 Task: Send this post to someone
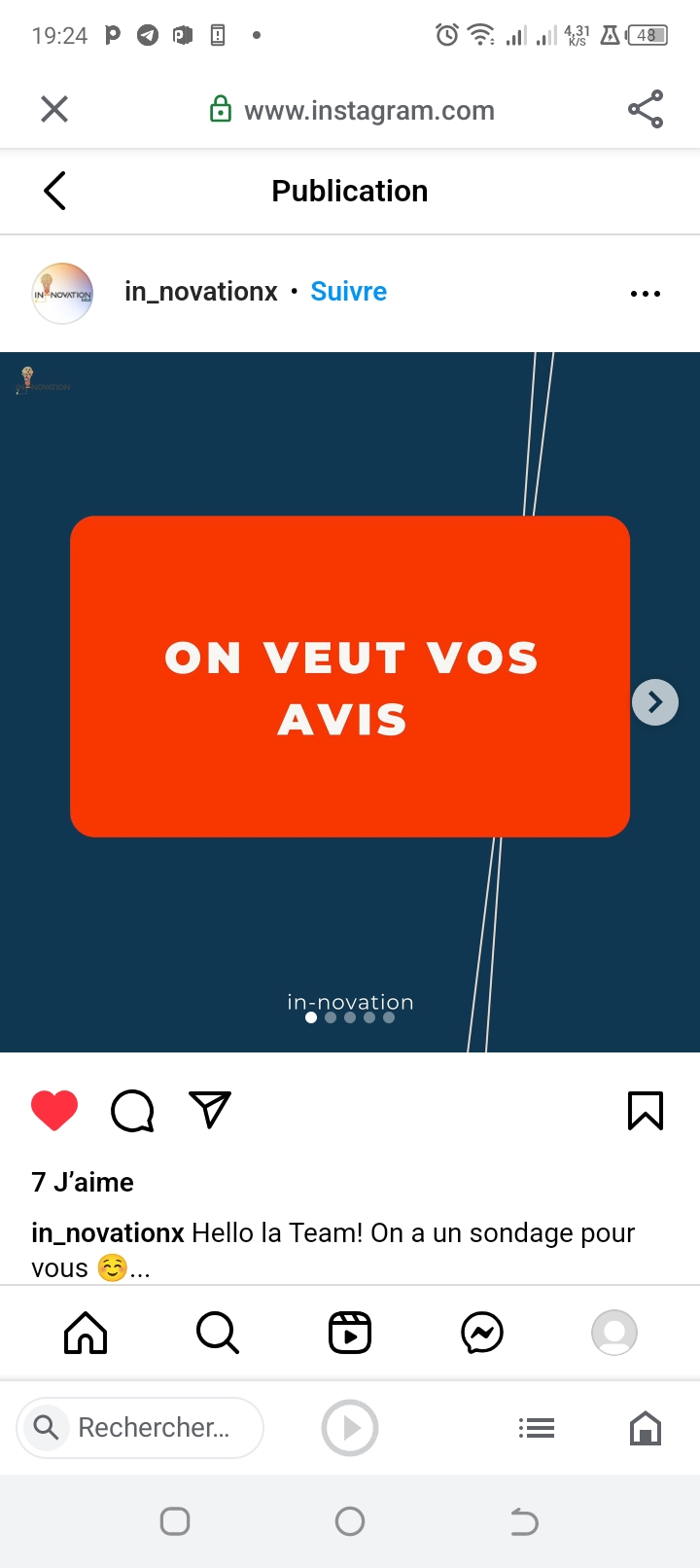pos(210,1110)
